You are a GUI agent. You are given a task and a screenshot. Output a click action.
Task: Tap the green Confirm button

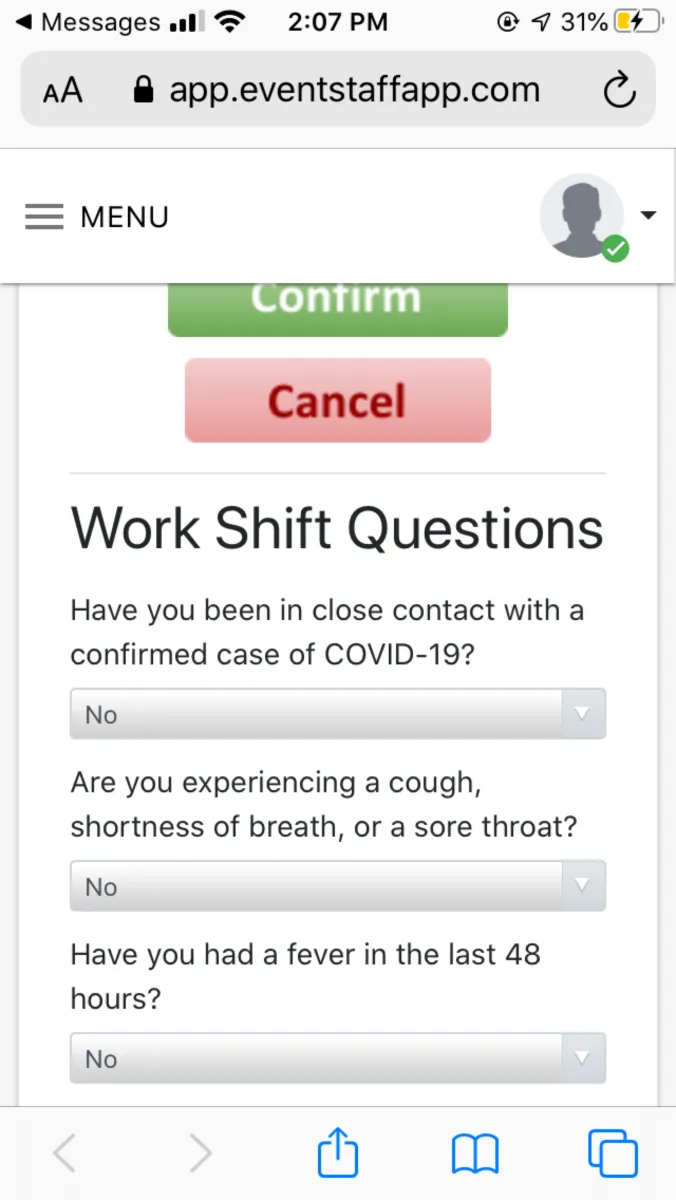[337, 306]
